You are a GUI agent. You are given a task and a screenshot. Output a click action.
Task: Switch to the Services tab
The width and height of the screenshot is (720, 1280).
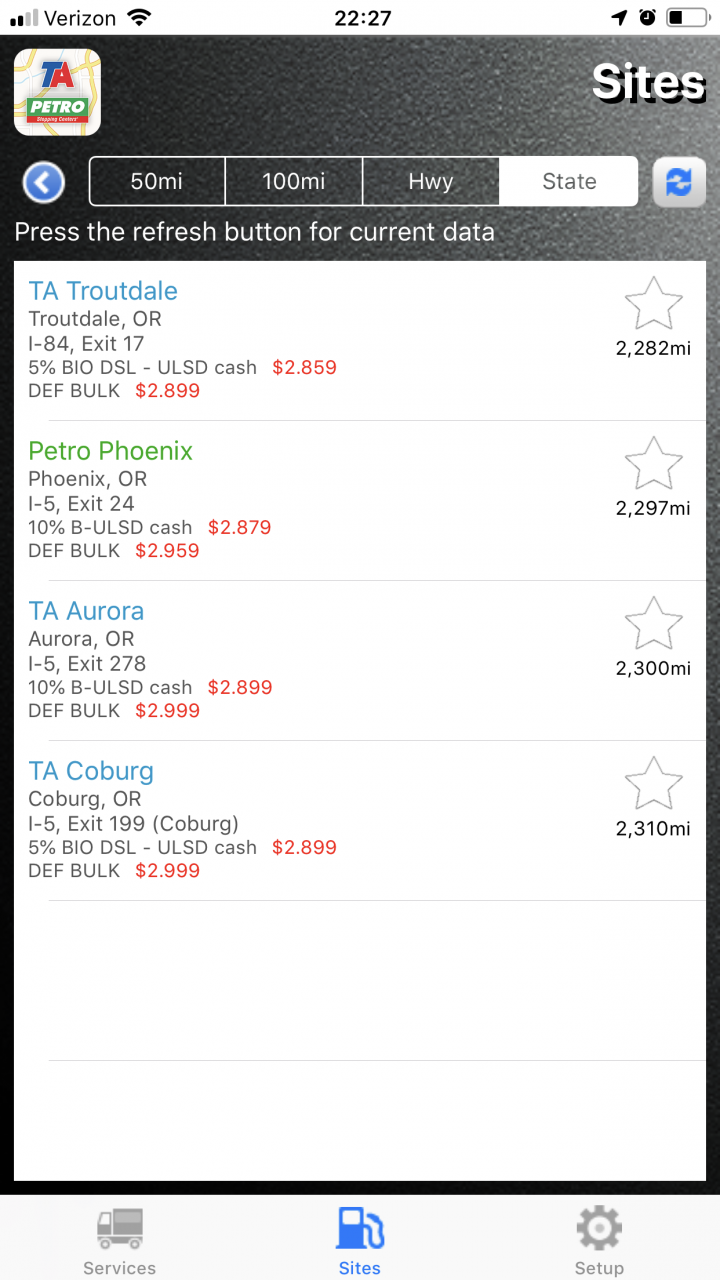coord(120,1240)
